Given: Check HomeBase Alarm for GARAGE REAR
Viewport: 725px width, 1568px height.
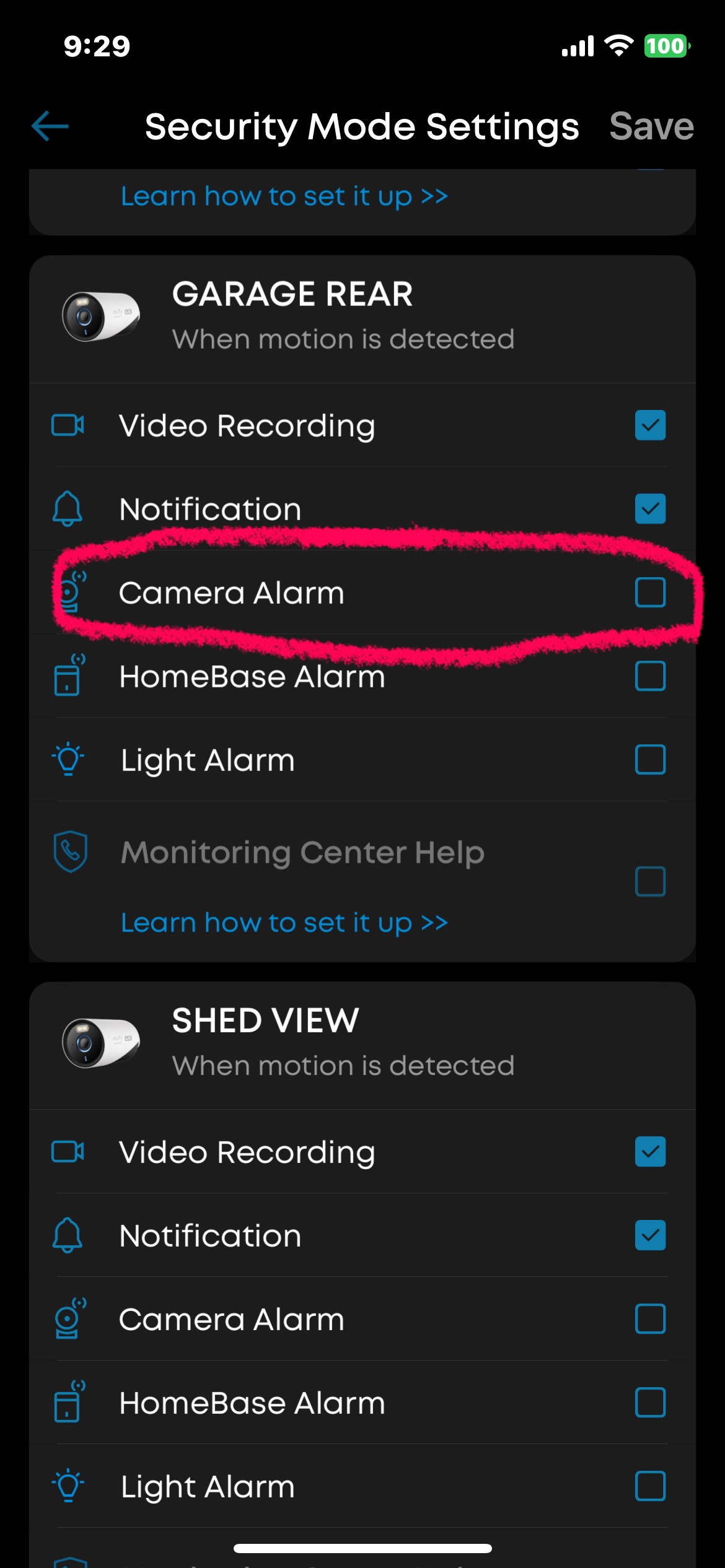Looking at the screenshot, I should click(650, 676).
